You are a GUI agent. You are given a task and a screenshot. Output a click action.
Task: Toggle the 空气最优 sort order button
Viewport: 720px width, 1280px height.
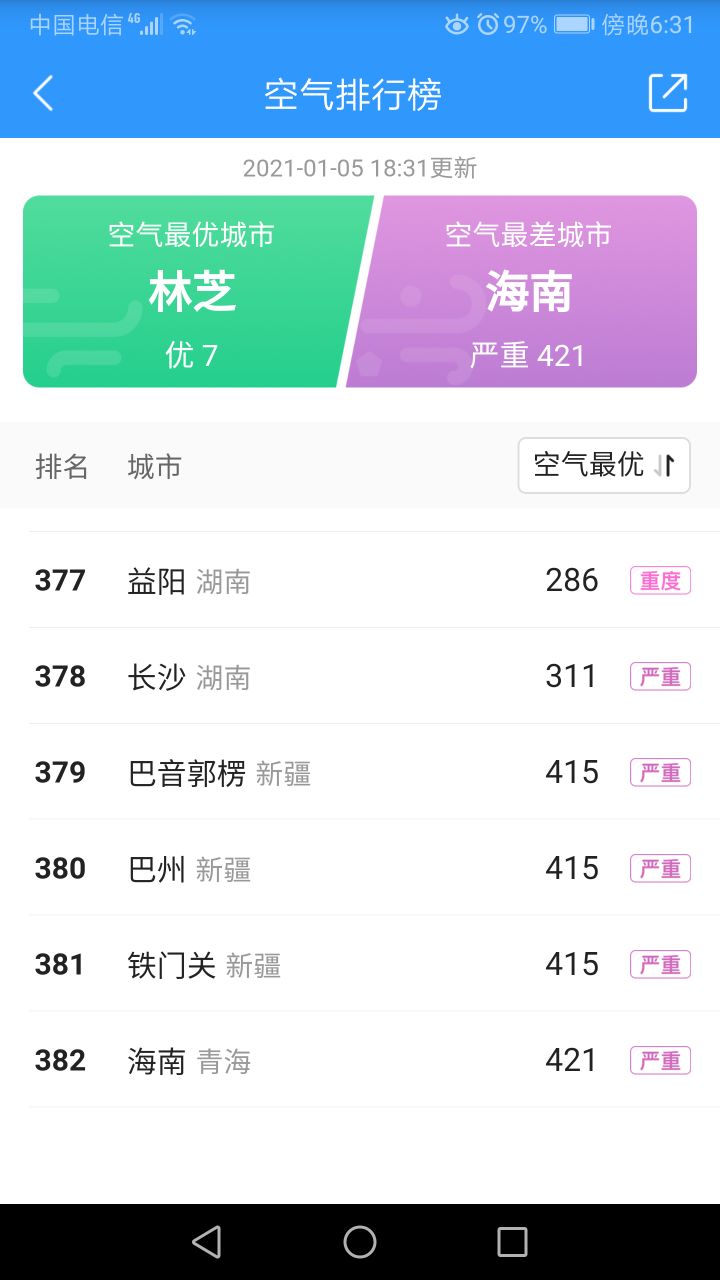(604, 465)
